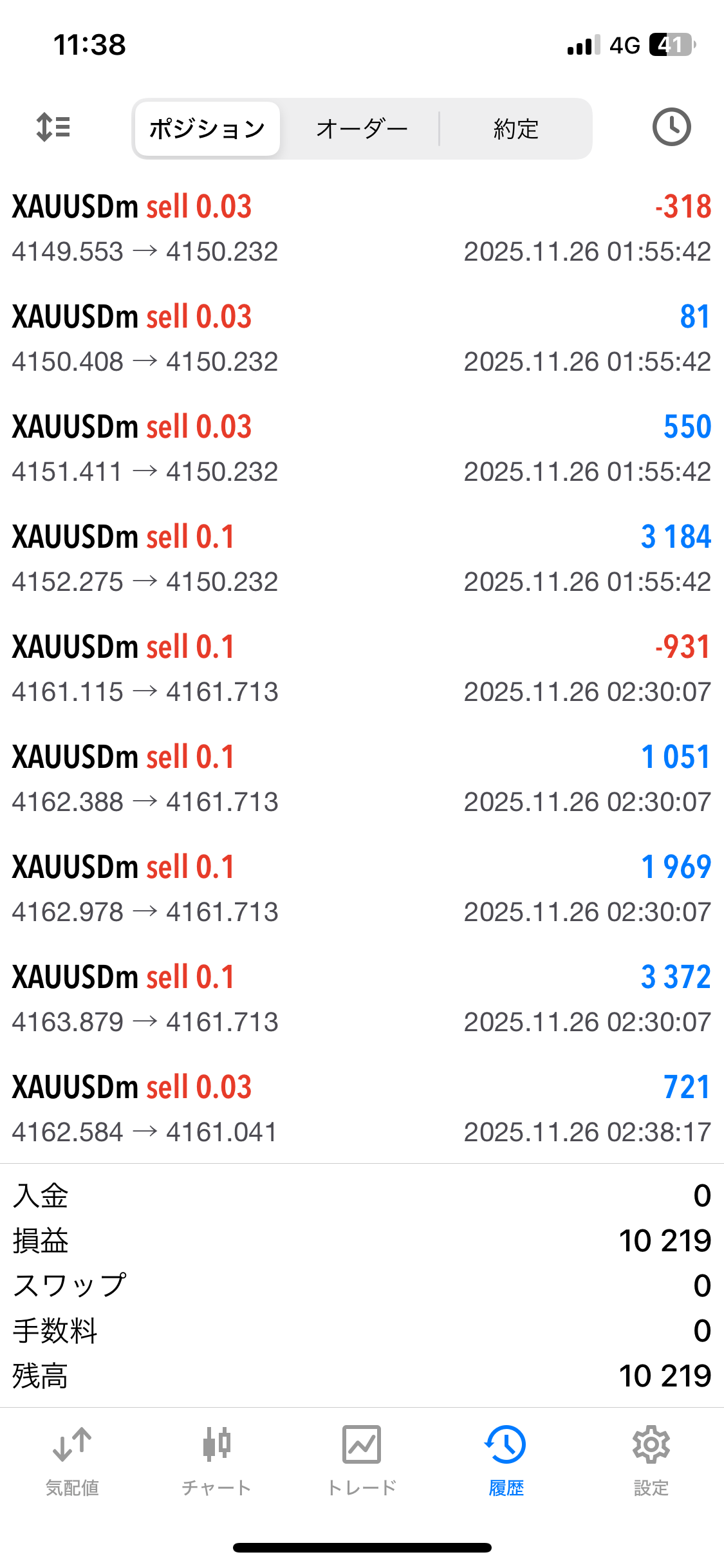Expand the XAUUSDm trade with 81 profit
This screenshot has height=1568, width=724.
[x=362, y=339]
